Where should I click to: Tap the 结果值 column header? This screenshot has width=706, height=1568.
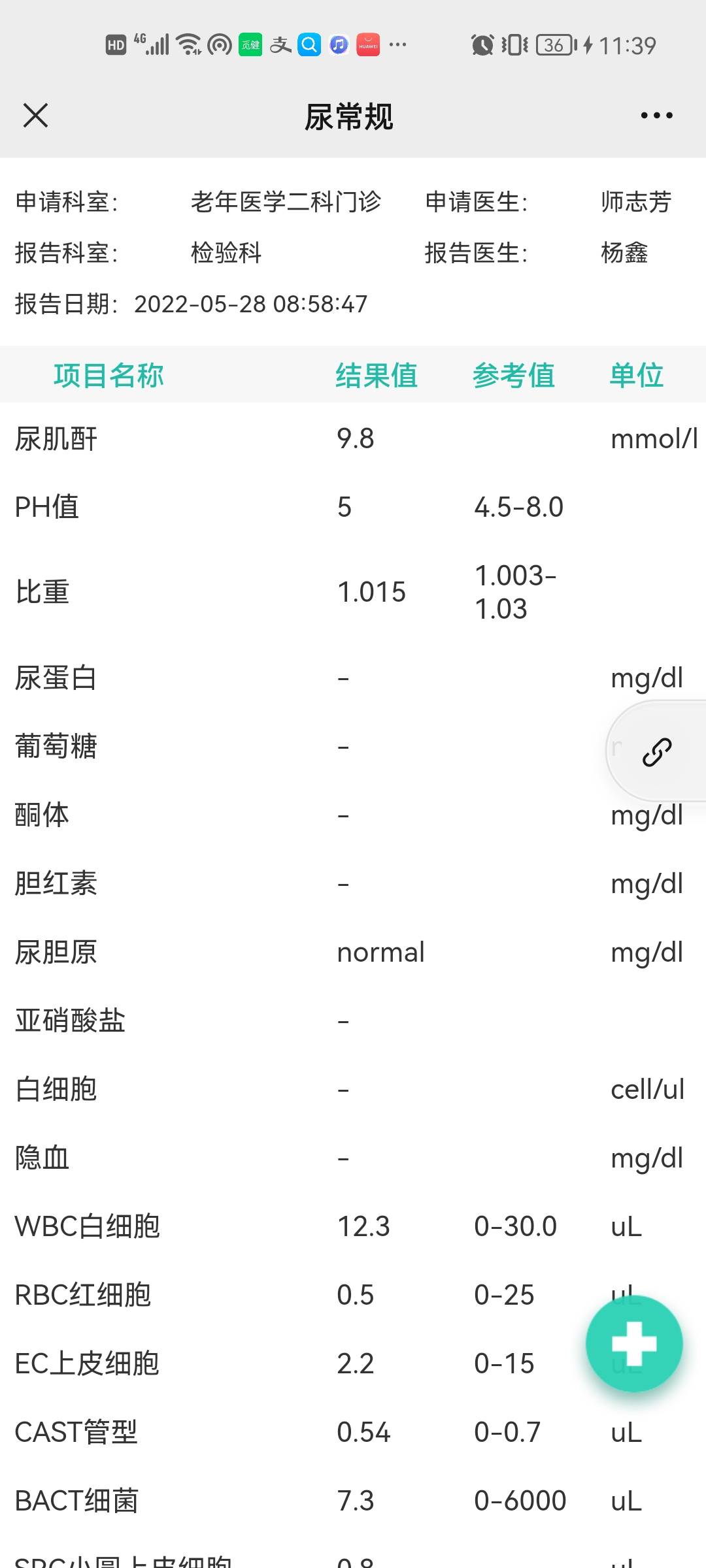[377, 375]
